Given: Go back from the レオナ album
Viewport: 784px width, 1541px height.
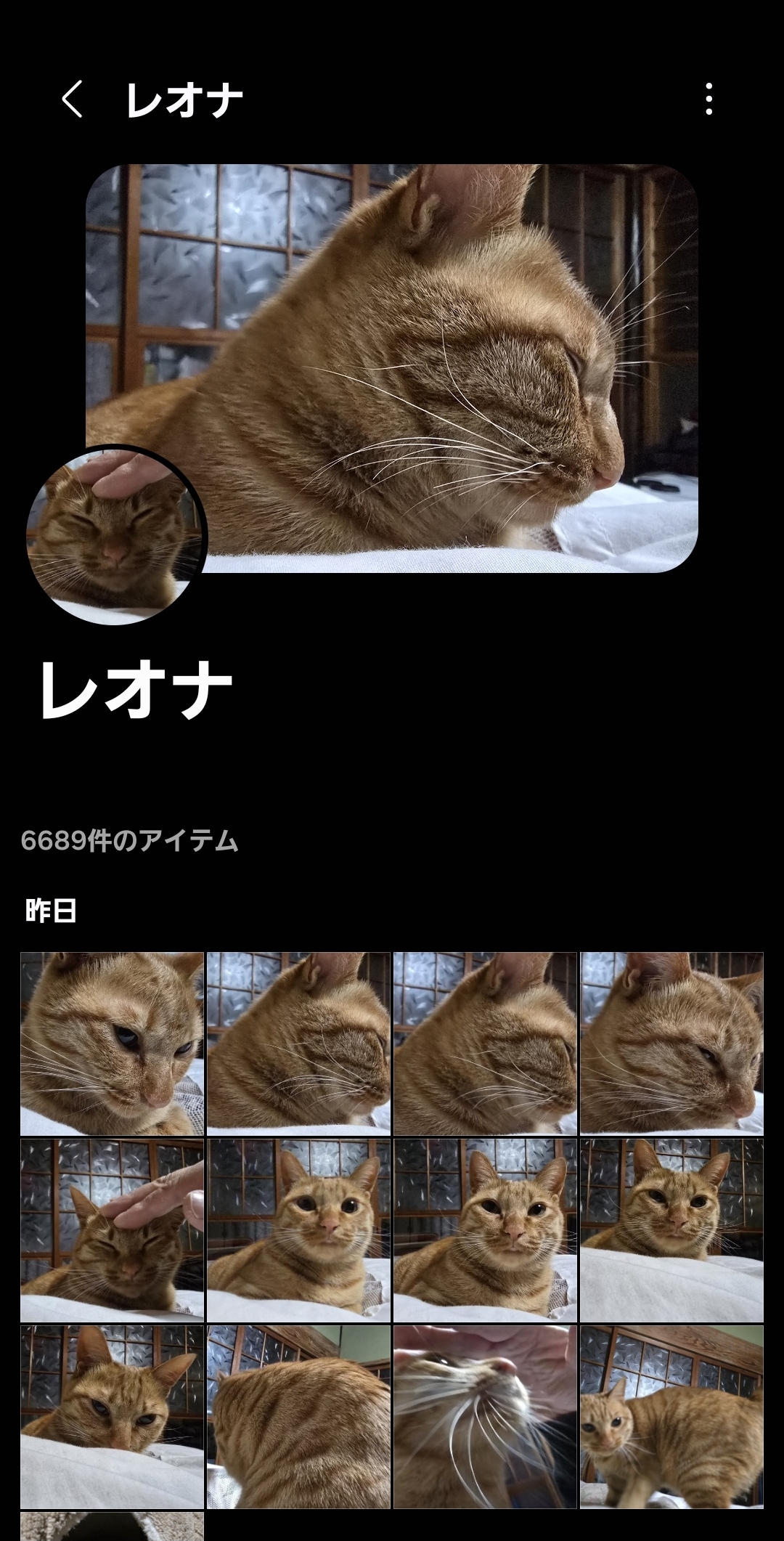Looking at the screenshot, I should (72, 99).
